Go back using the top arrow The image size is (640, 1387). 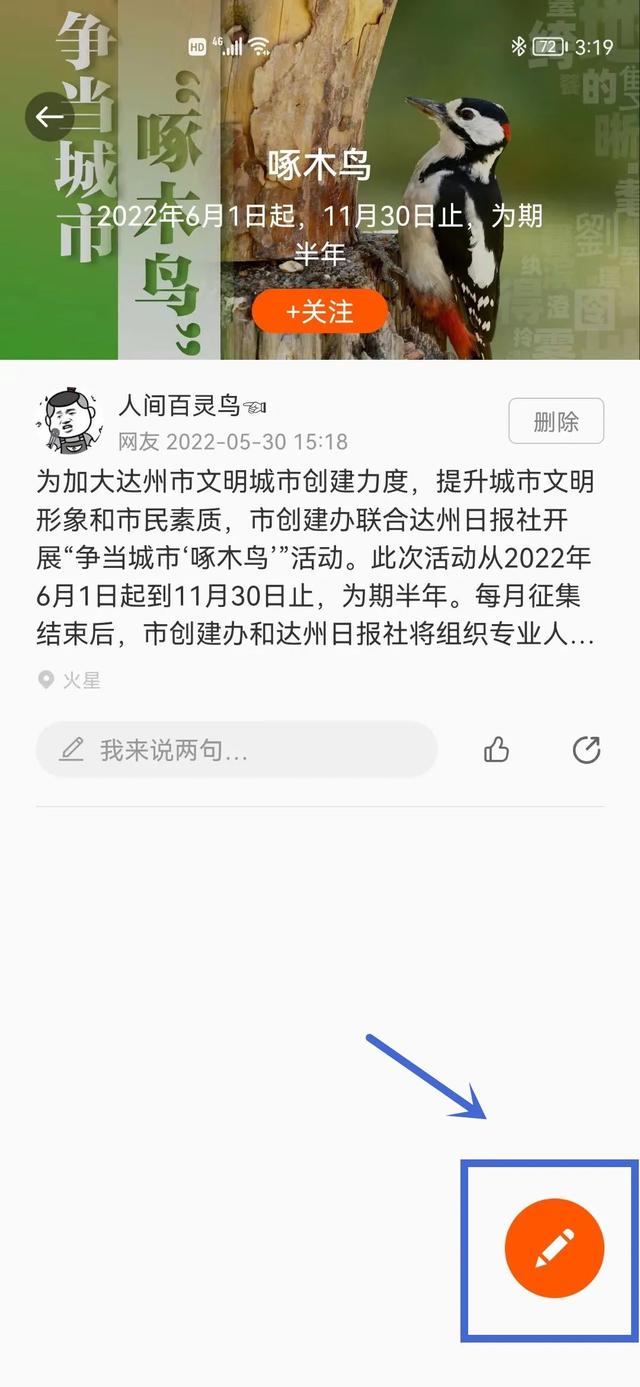[x=49, y=117]
